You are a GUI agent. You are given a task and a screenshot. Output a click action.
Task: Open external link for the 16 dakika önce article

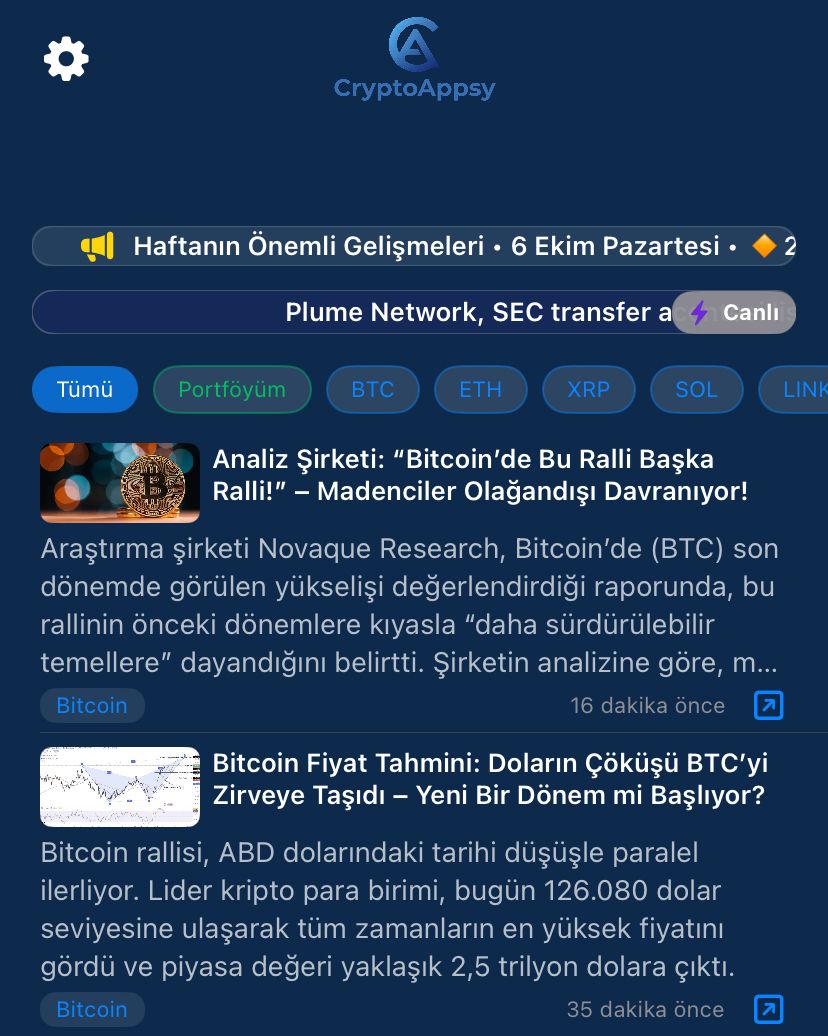(768, 706)
